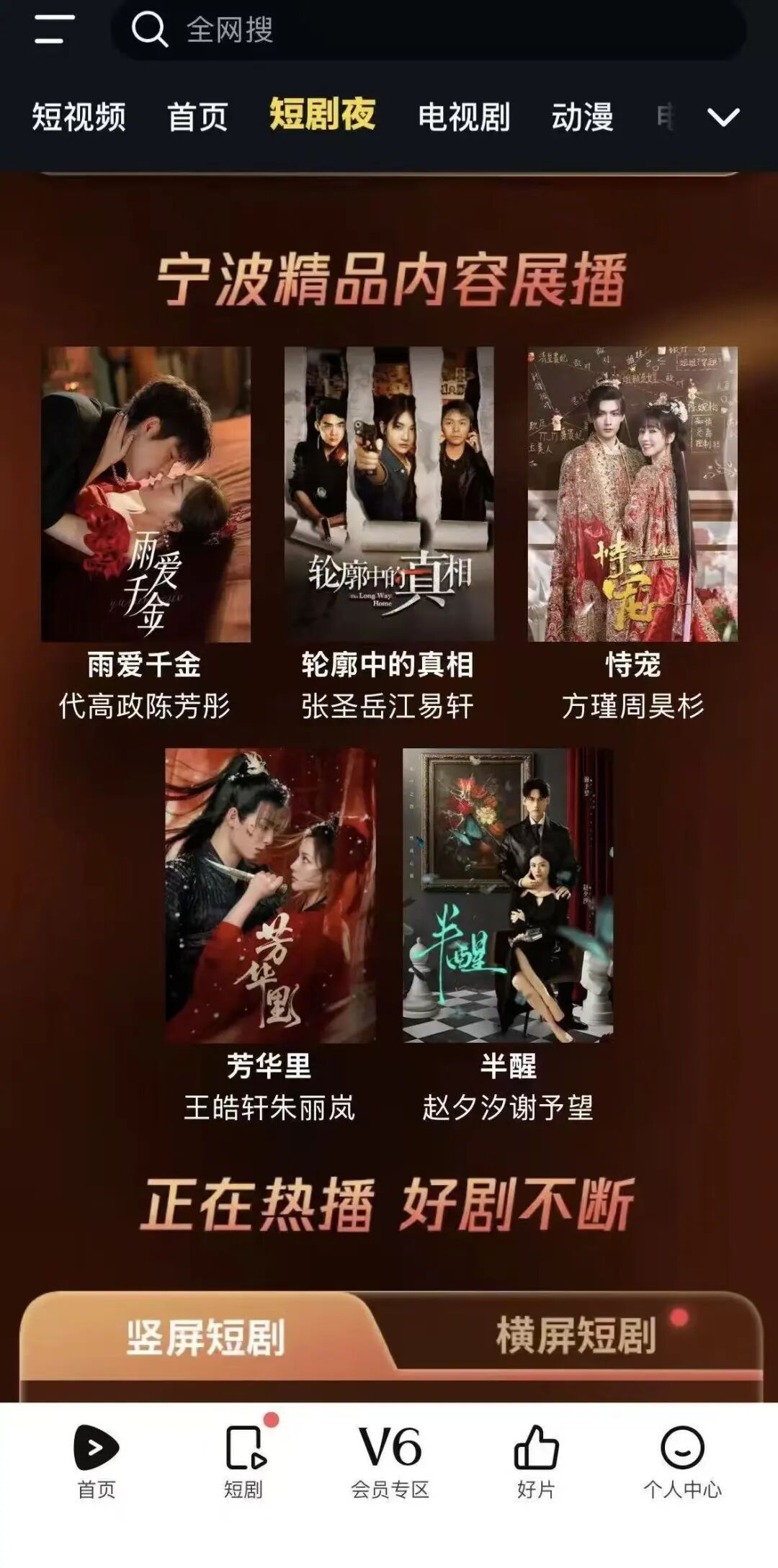Expand the channel list with the chevron

click(723, 117)
